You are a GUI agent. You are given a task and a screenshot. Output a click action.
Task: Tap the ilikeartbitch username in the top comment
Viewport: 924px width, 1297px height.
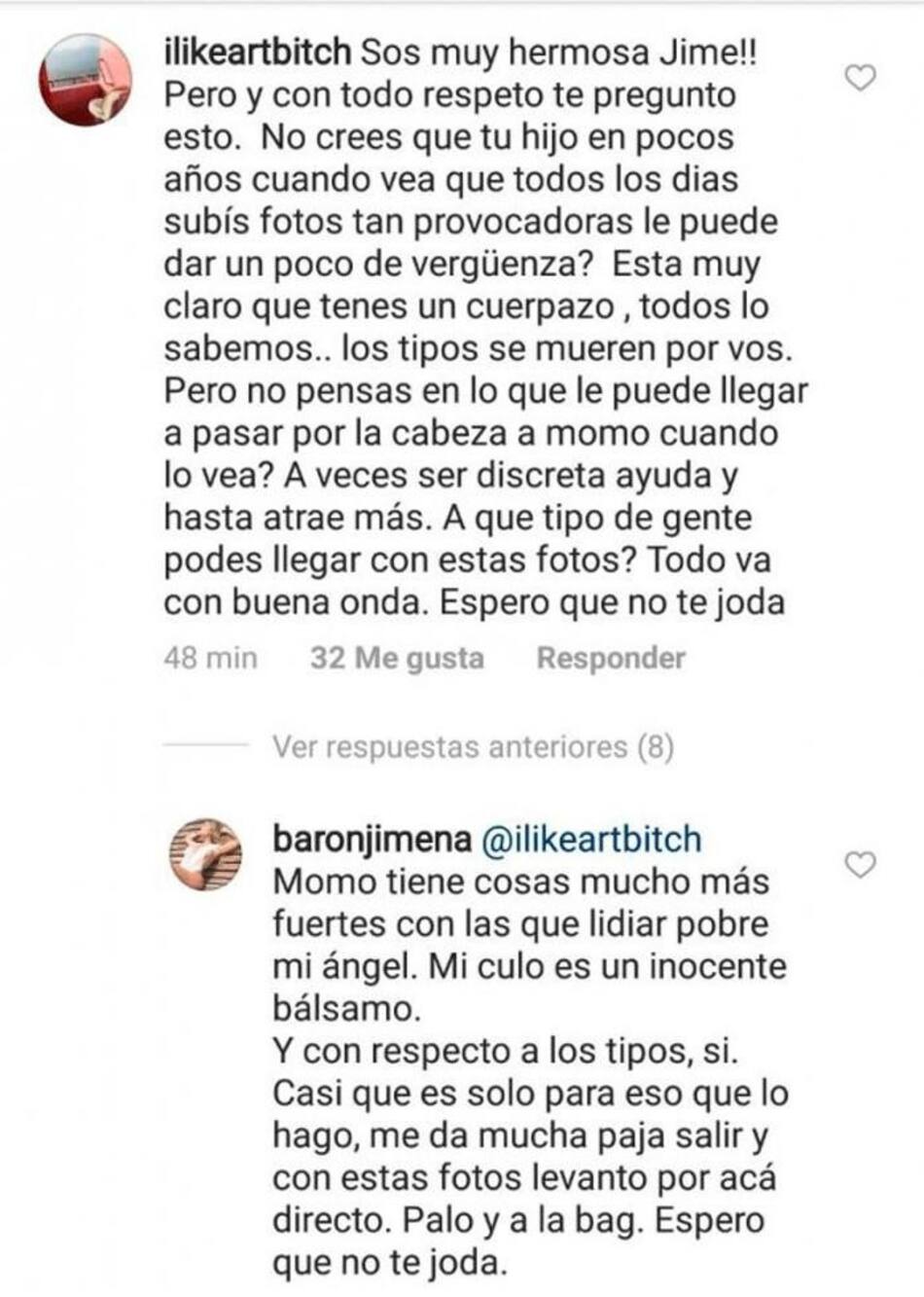[x=257, y=53]
